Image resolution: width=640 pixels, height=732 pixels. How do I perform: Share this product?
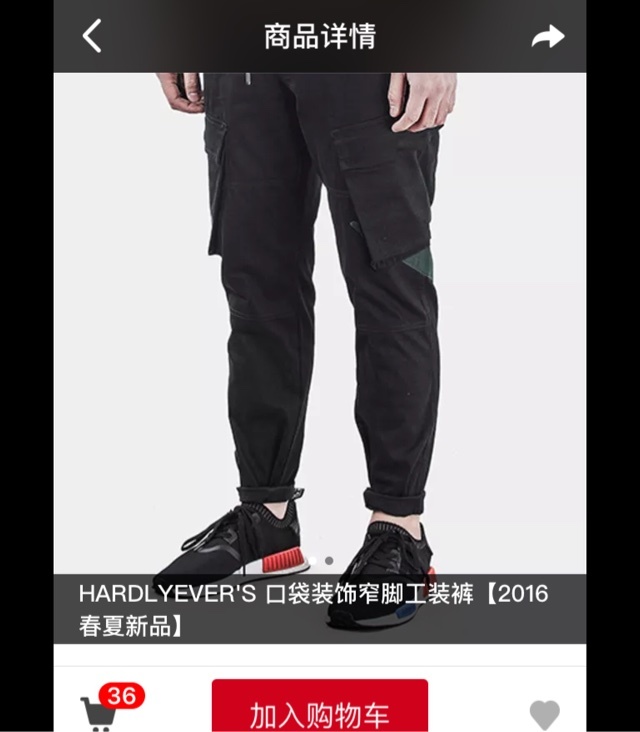547,38
